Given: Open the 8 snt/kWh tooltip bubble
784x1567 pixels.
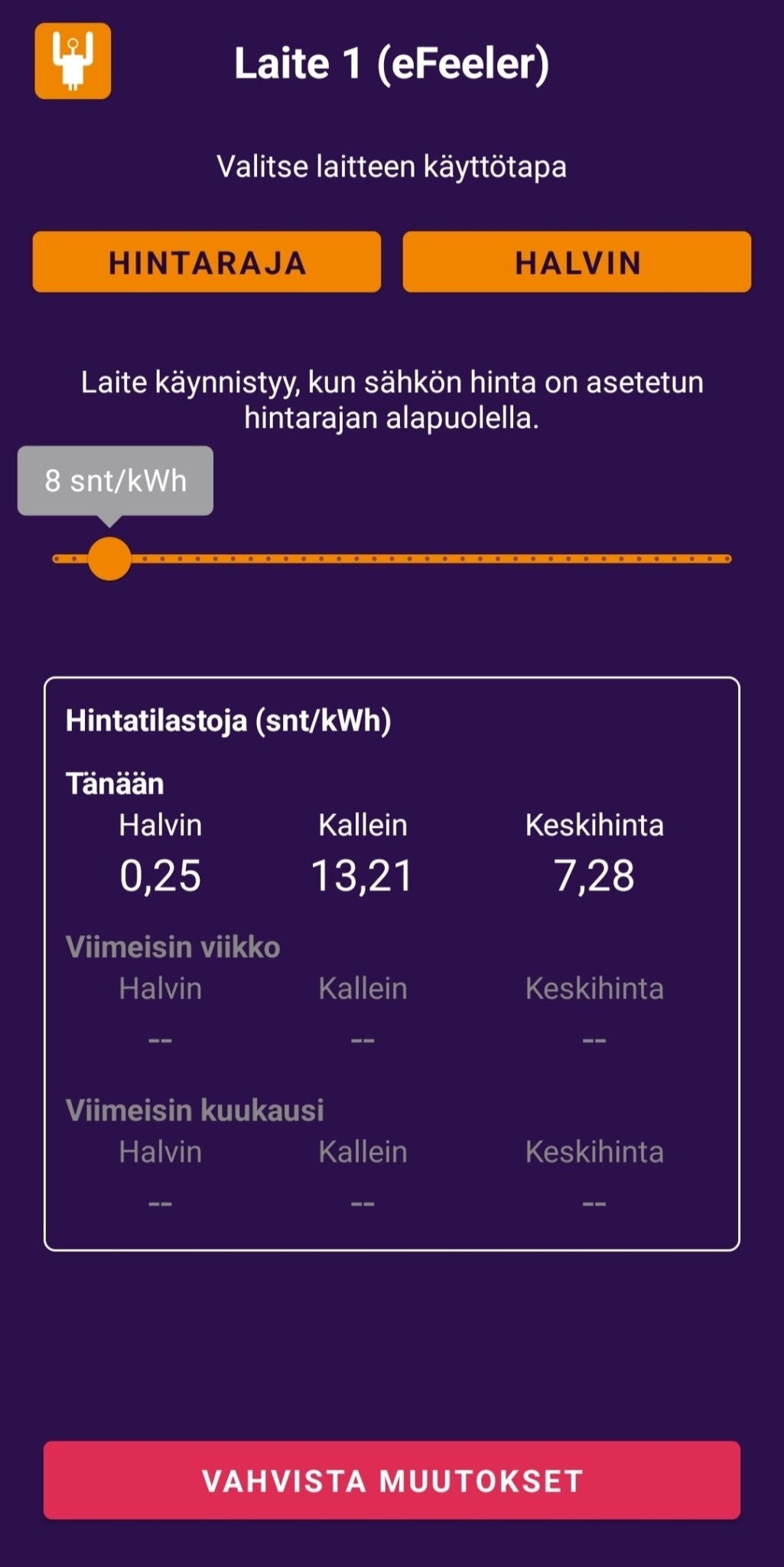Looking at the screenshot, I should [x=115, y=481].
